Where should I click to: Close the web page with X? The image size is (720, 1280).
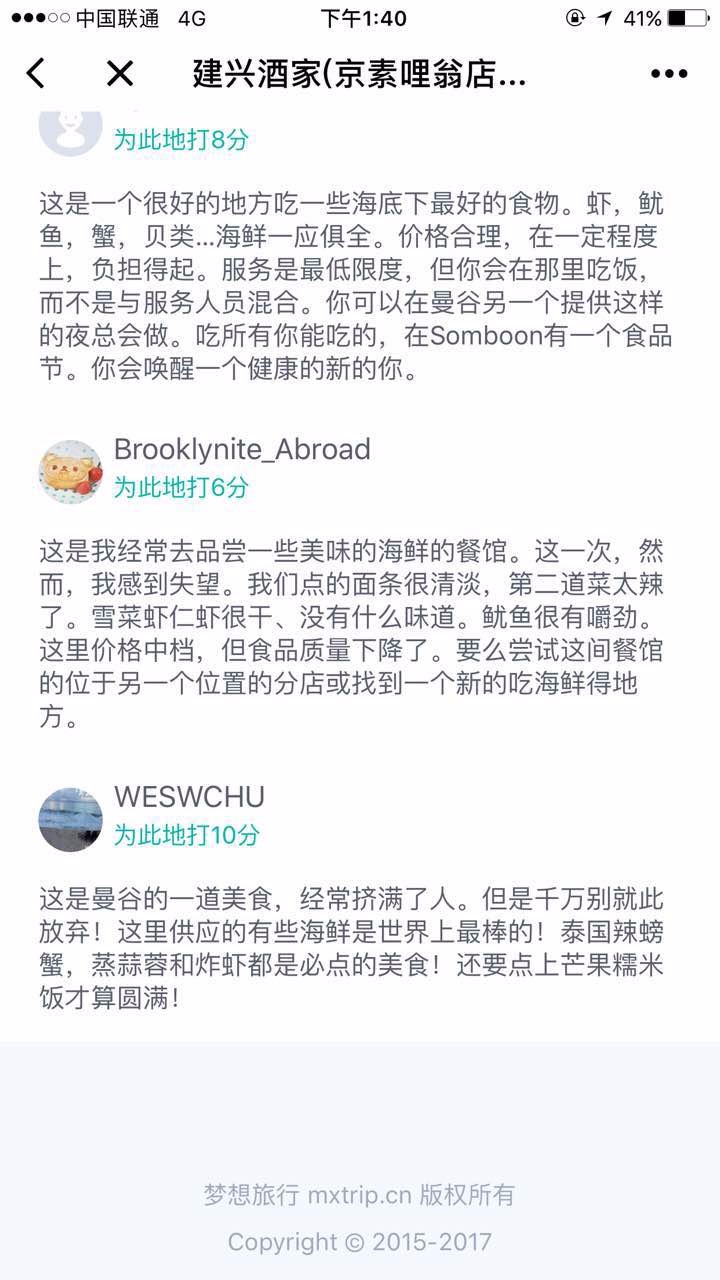click(x=120, y=73)
